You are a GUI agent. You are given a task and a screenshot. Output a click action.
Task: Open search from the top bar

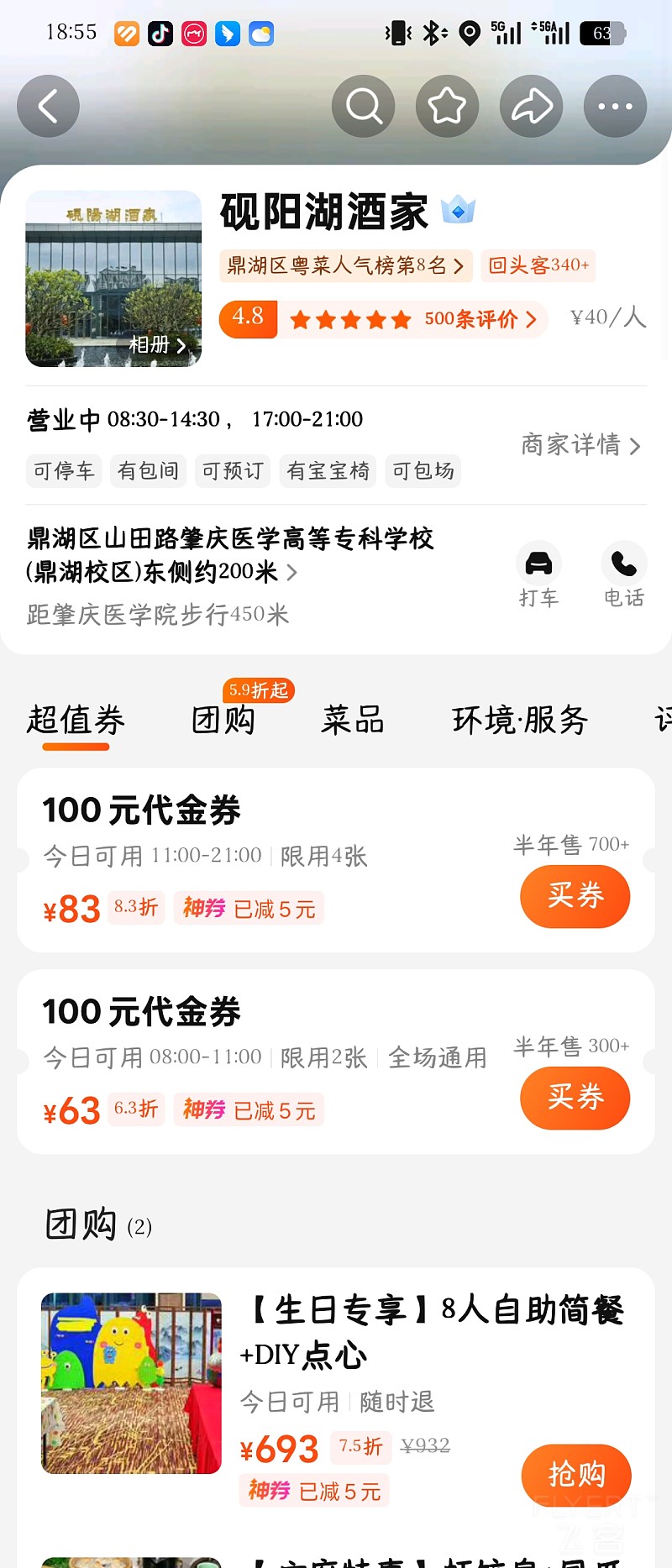(x=363, y=107)
